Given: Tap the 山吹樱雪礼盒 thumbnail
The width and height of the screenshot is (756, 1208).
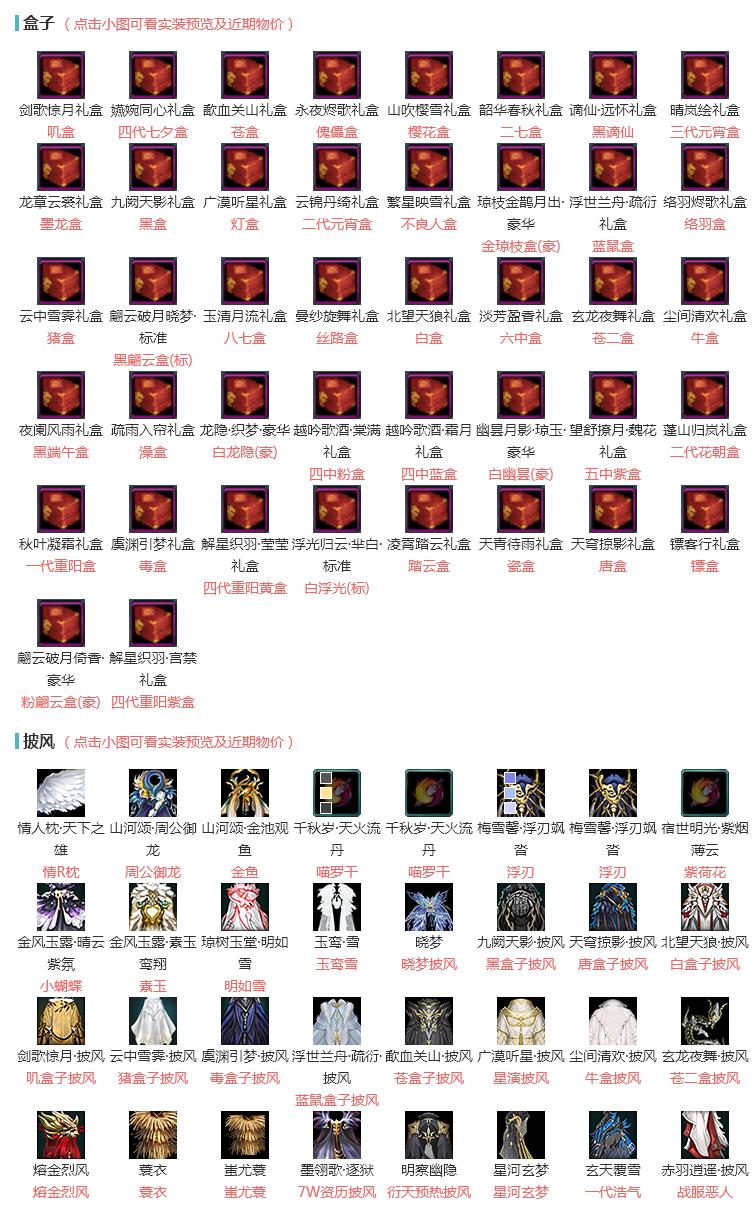Looking at the screenshot, I should (x=429, y=75).
